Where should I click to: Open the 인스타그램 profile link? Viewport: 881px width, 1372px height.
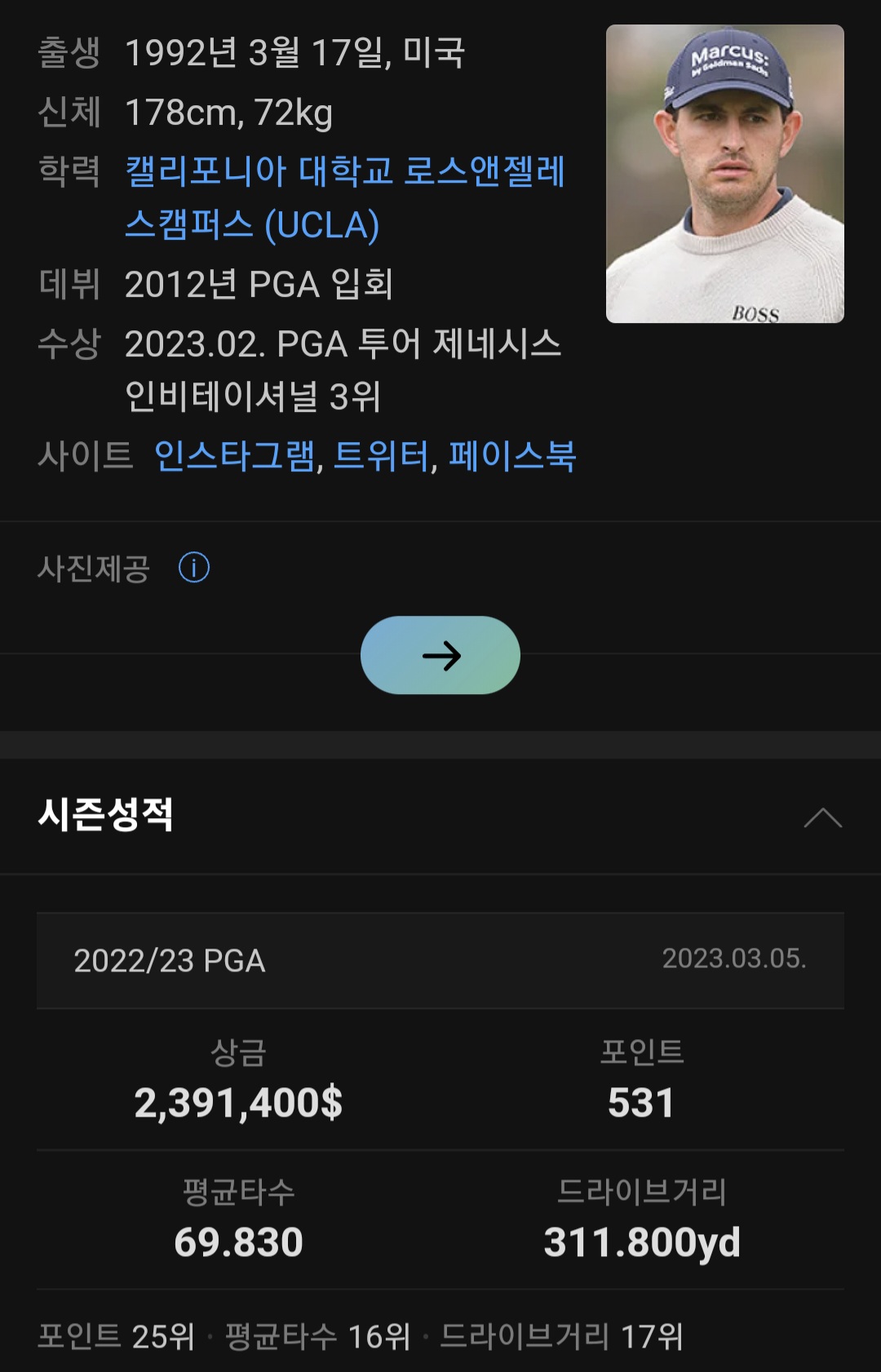[235, 459]
